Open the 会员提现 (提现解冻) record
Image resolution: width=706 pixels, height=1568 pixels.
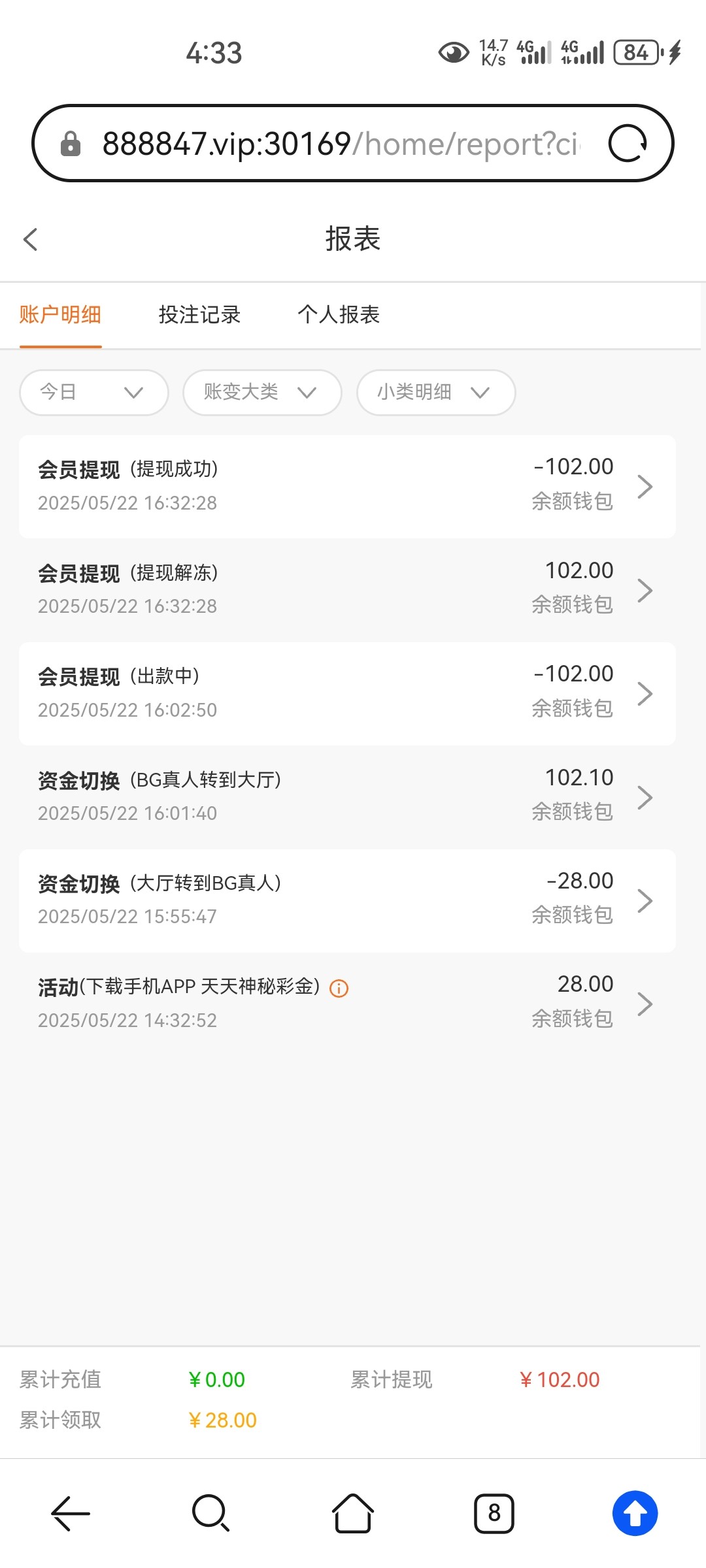347,590
